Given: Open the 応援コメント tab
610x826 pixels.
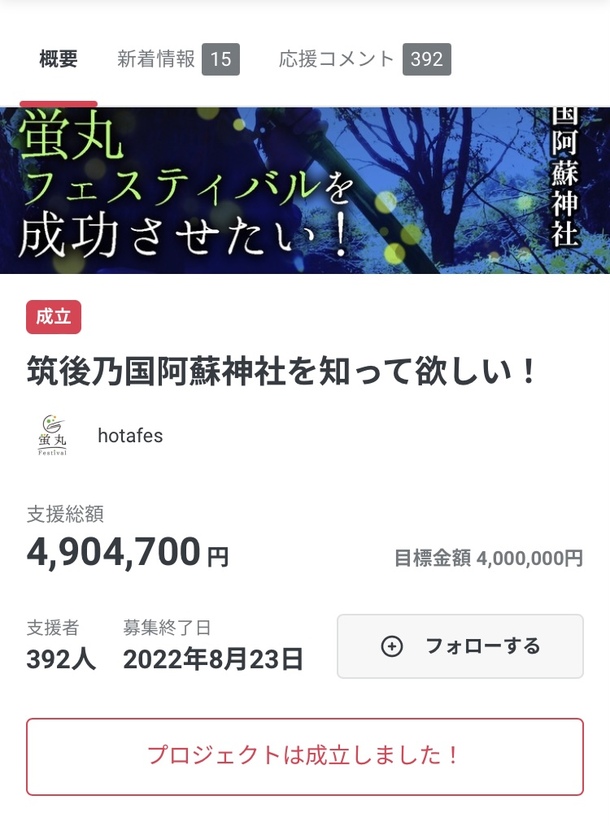Looking at the screenshot, I should tap(364, 59).
